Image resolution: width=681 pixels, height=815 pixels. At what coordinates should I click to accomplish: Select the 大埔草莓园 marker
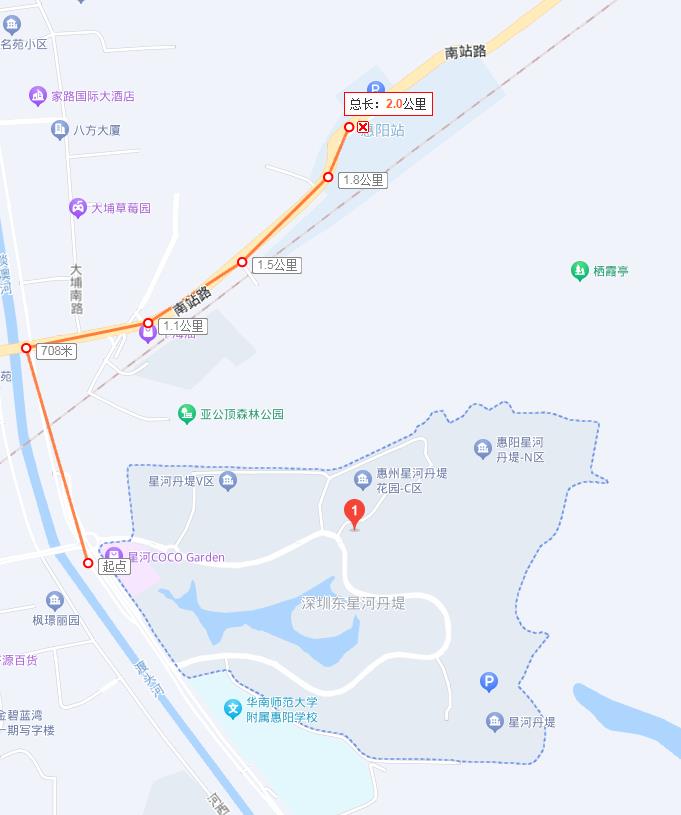[x=77, y=208]
